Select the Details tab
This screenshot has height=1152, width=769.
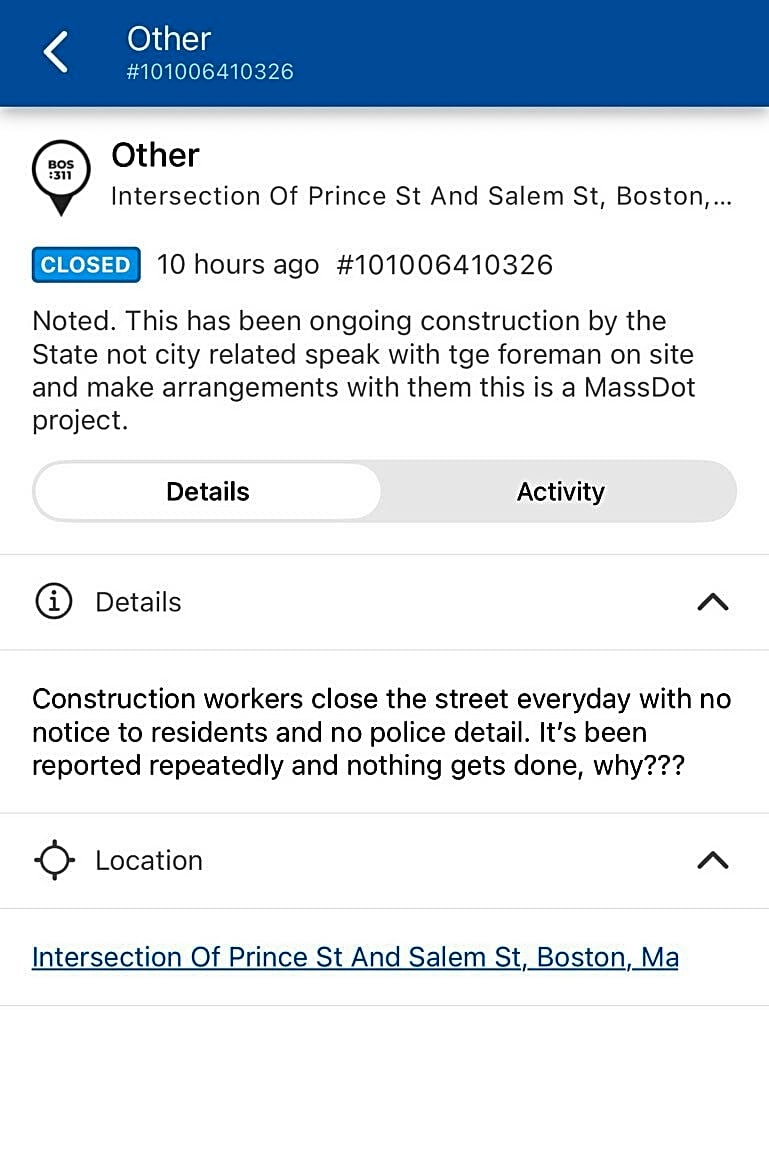tap(208, 491)
